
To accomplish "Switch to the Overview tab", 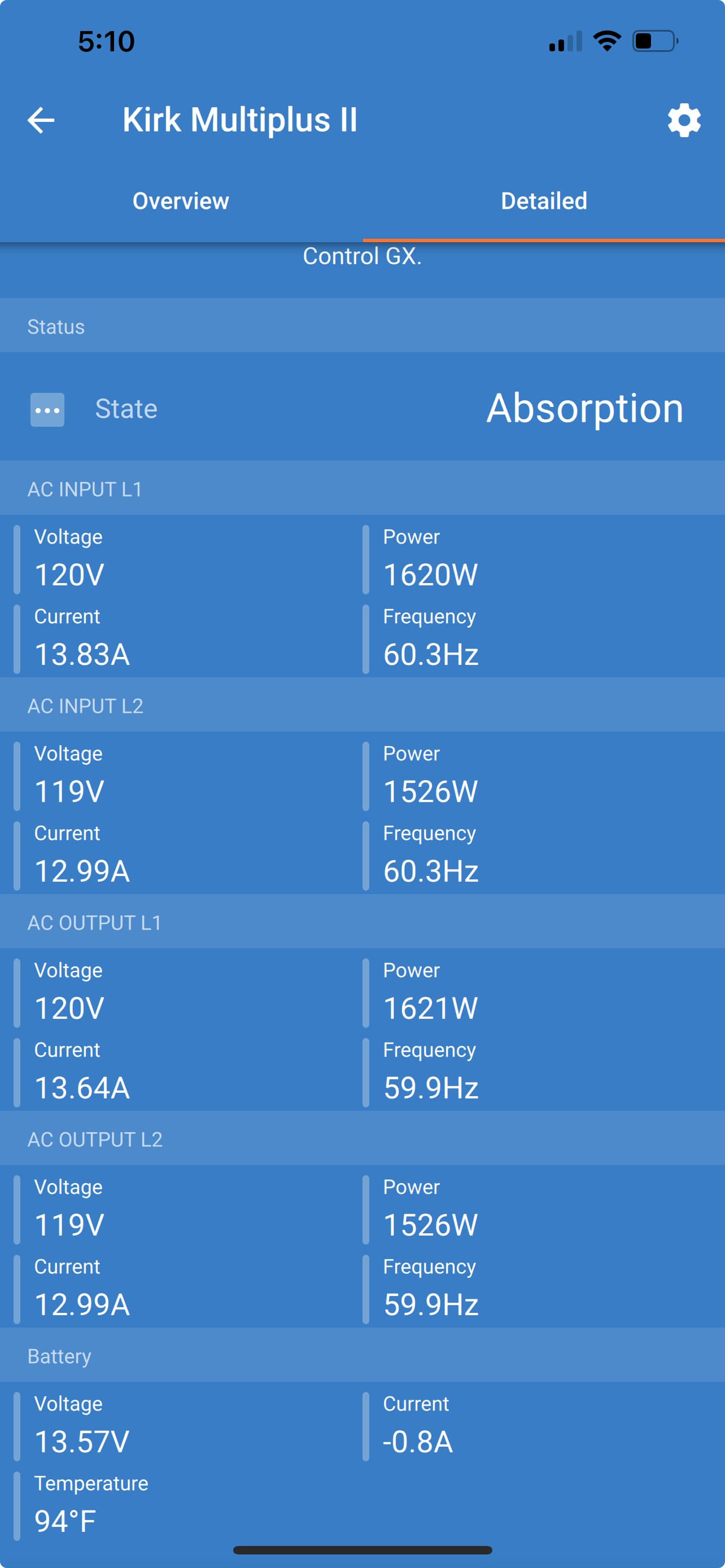I will tap(181, 201).
